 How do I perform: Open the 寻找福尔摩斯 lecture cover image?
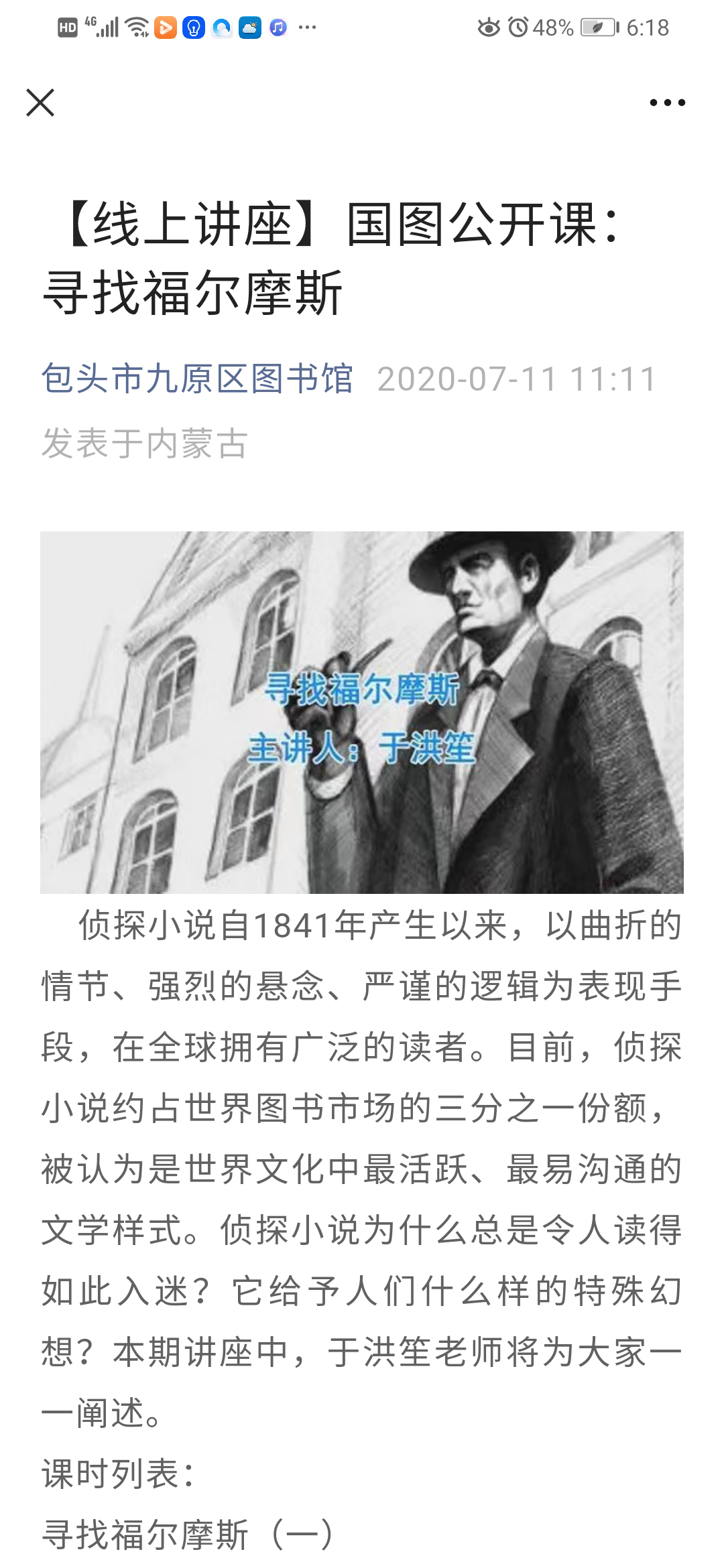point(362,712)
